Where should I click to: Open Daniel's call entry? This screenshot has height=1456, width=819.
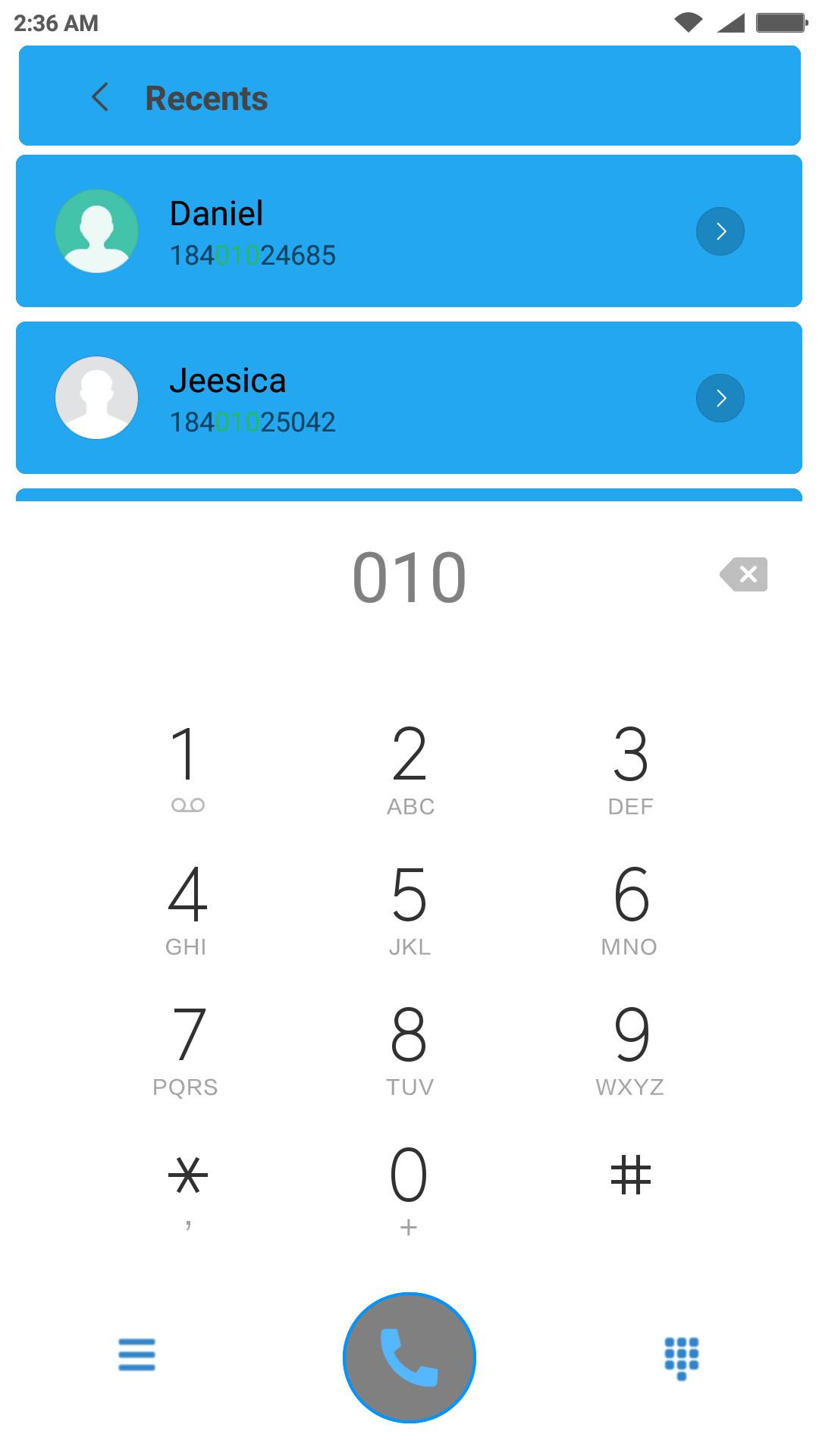(x=409, y=231)
